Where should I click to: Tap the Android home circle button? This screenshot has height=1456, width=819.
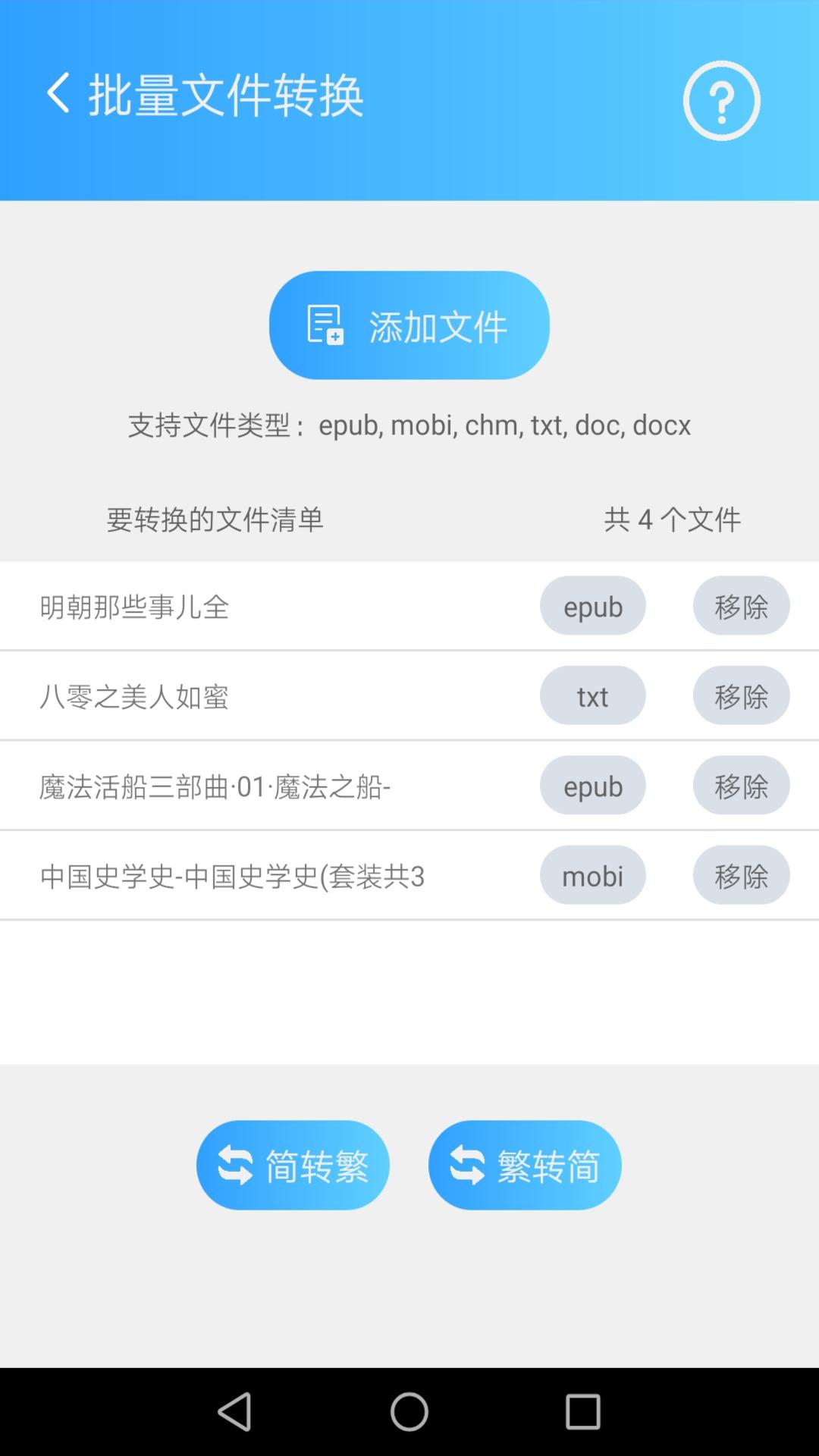tap(409, 1412)
